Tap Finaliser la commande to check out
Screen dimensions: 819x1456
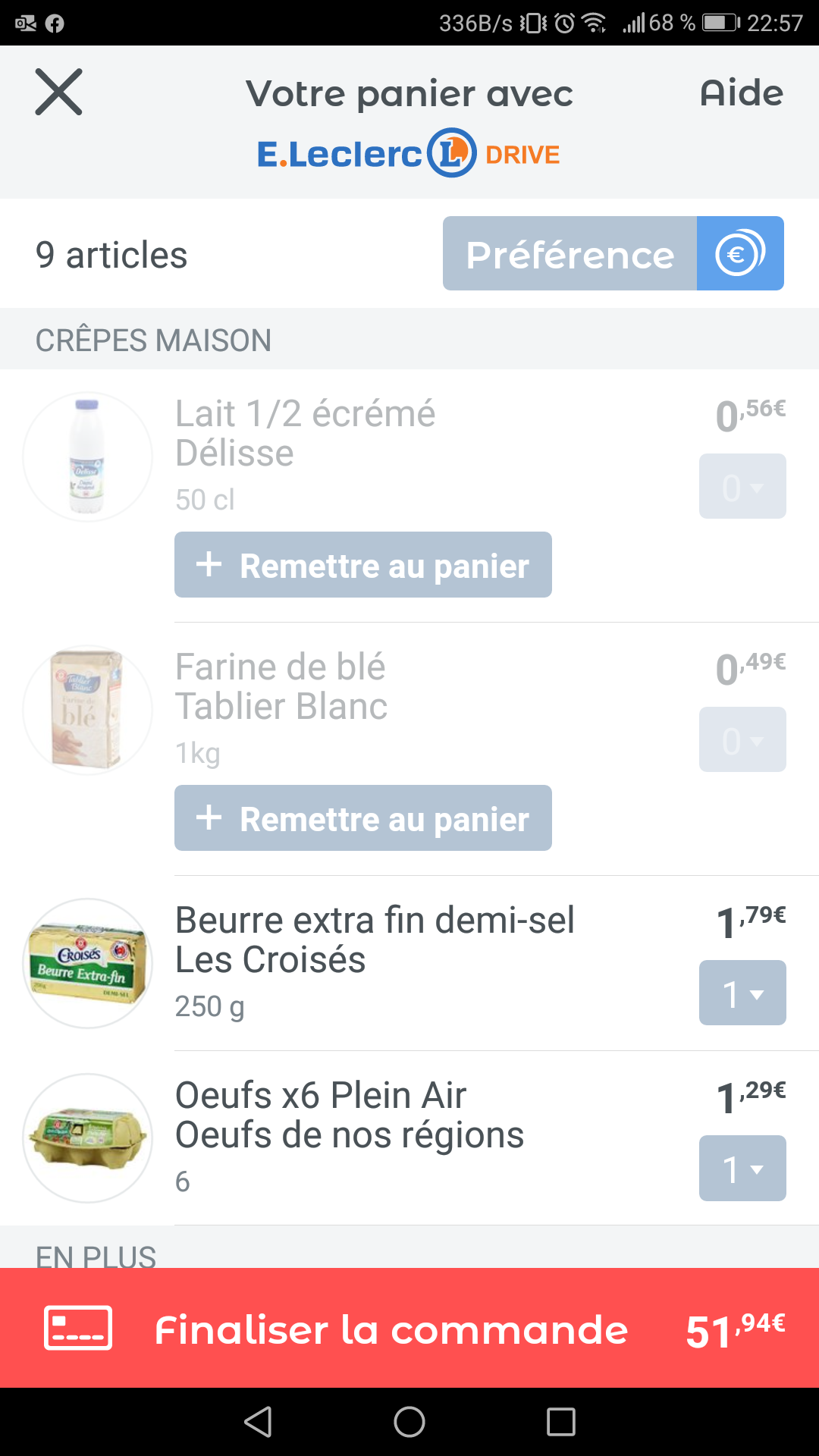[409, 1328]
